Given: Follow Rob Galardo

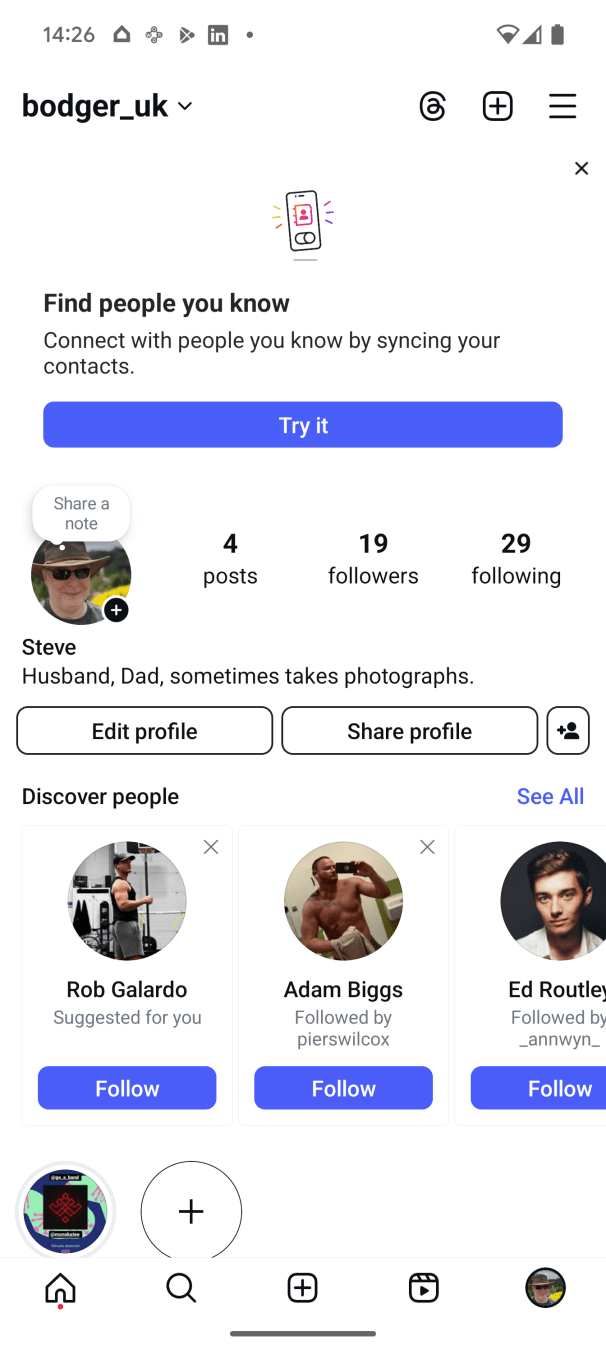Looking at the screenshot, I should pyautogui.click(x=127, y=1088).
